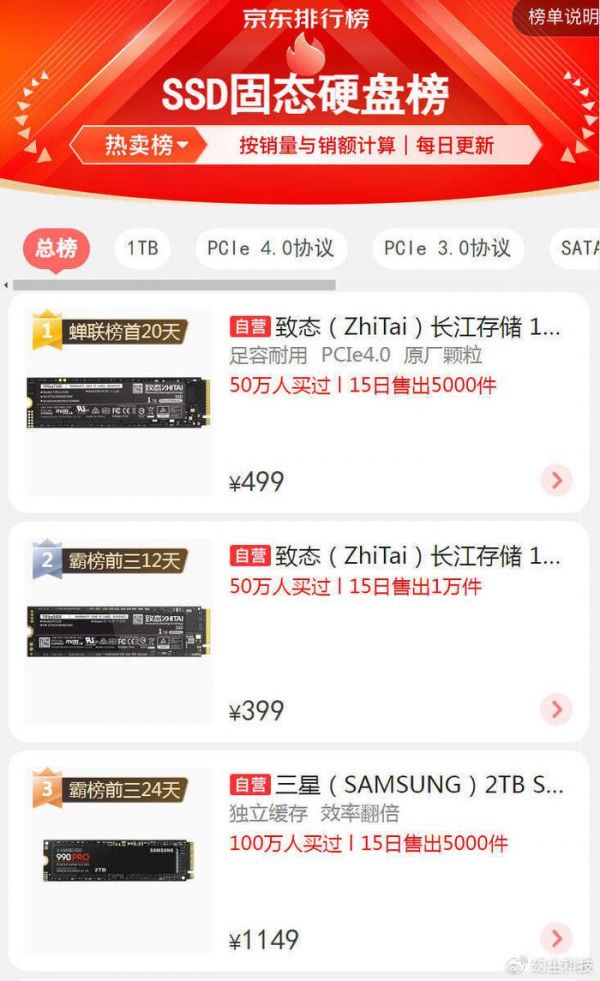Tap the arrow on the ¥399 ZhiTai item
The width and height of the screenshot is (600, 981).
click(556, 710)
